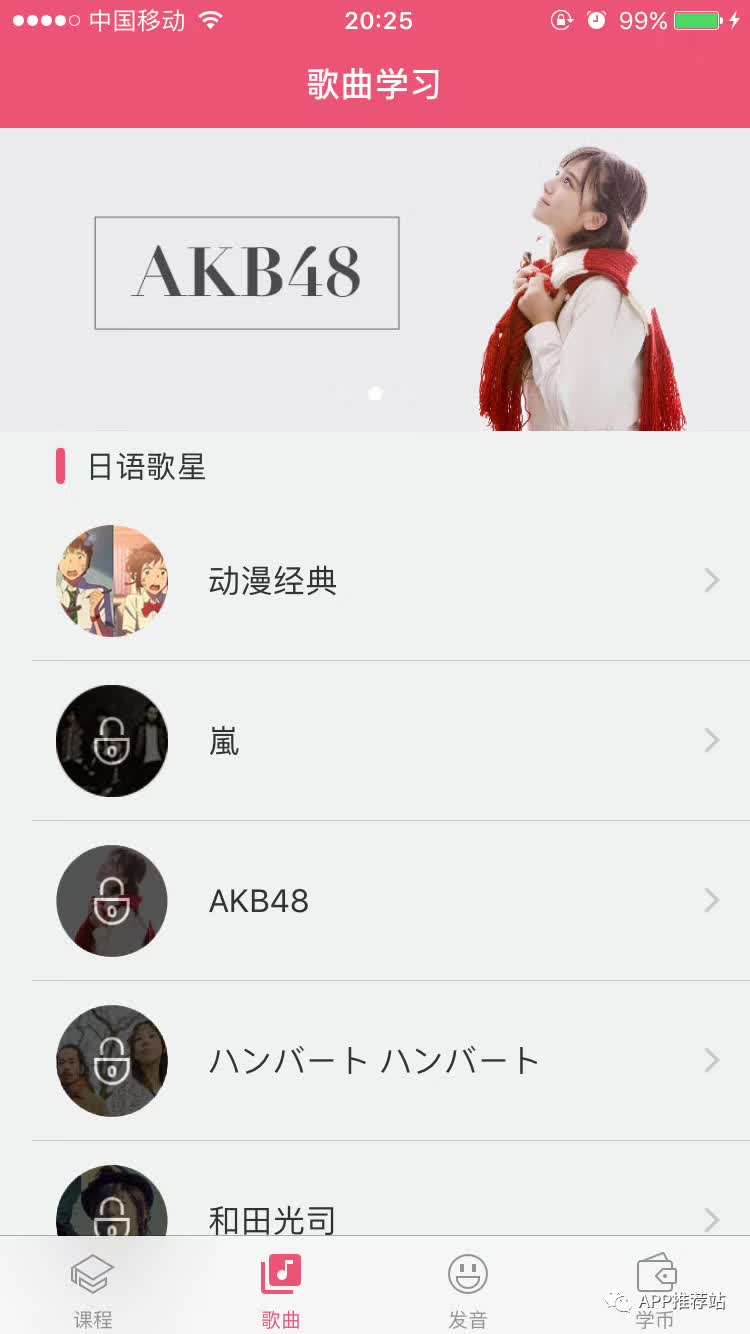Go to the 发音 tab

(467, 1288)
